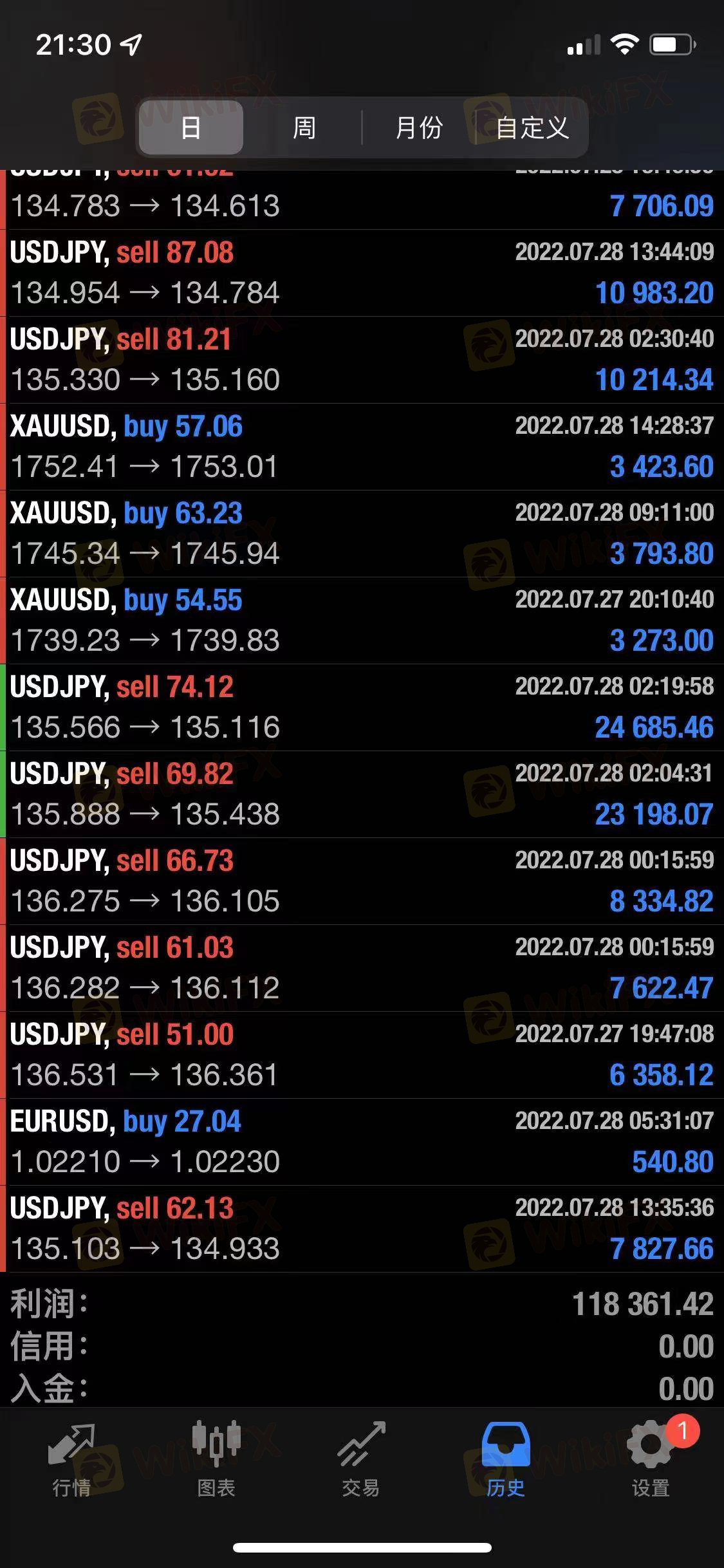
Task: Expand the USDJPY sell 66.73 trade
Action: [362, 881]
